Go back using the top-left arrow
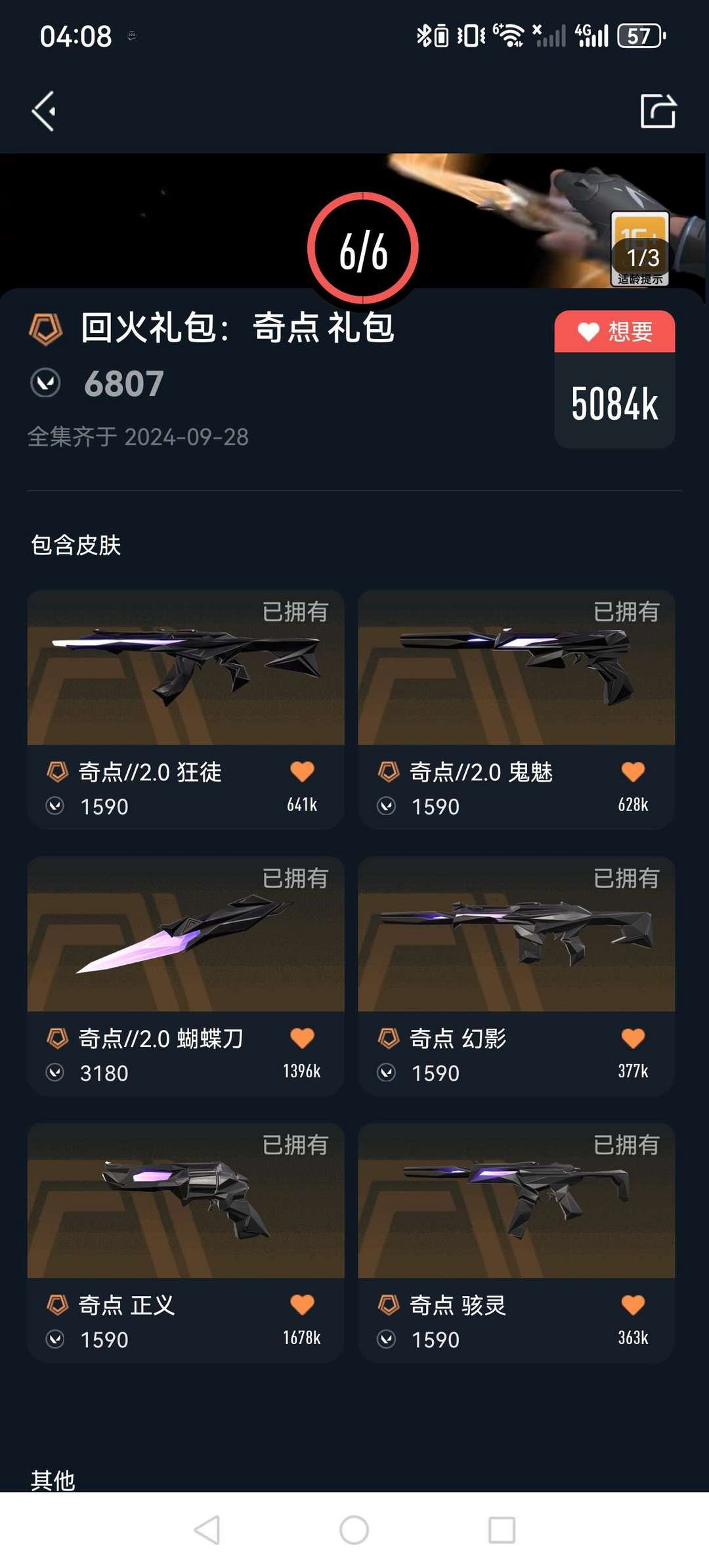The height and width of the screenshot is (1568, 709). (44, 112)
